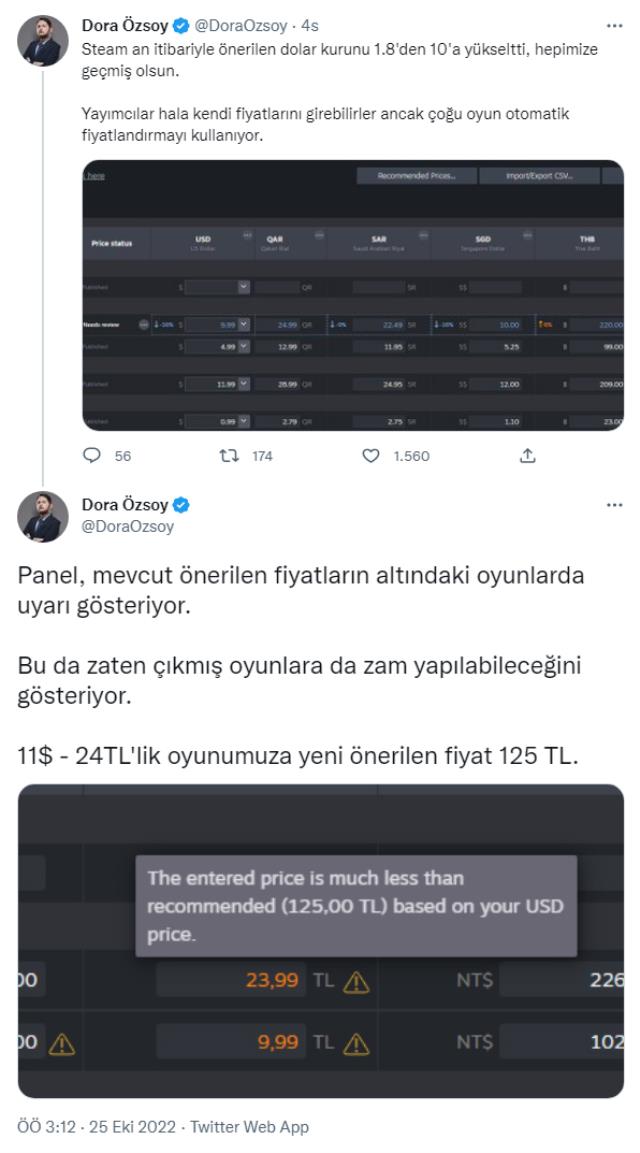Reply to the Steam dollar rate tweet
Image resolution: width=640 pixels, height=1153 pixels.
pos(92,455)
